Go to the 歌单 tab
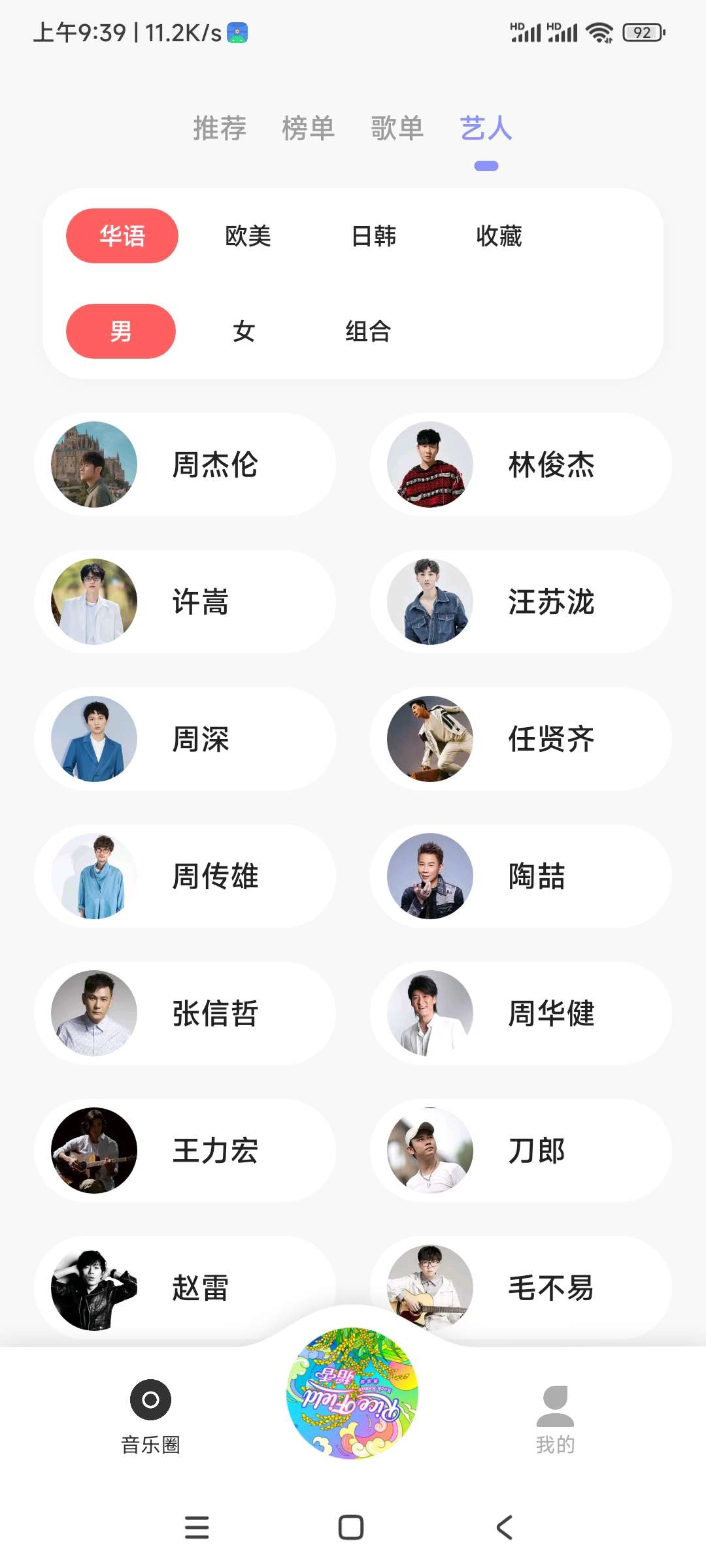The image size is (706, 1568). pos(397,128)
